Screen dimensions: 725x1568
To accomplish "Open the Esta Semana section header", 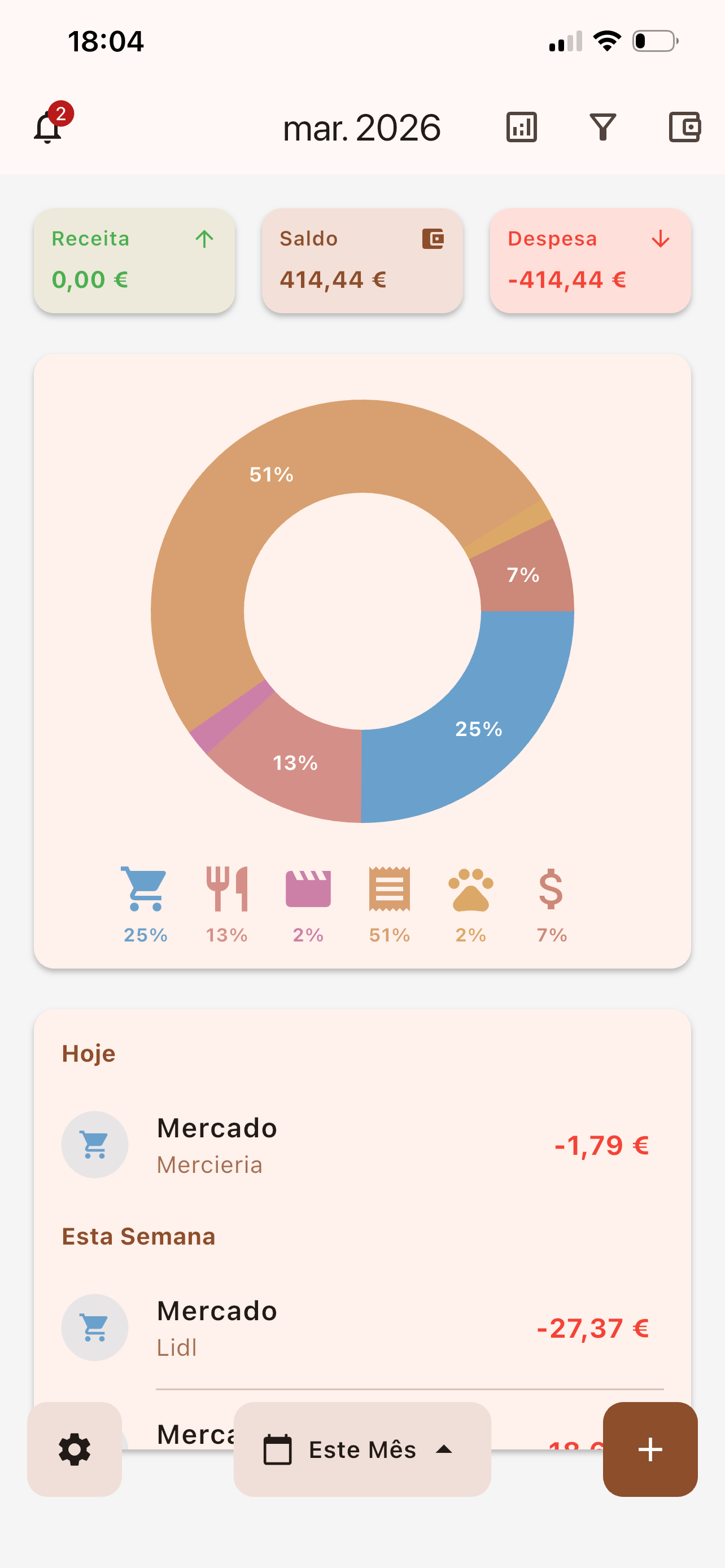I will (139, 1236).
